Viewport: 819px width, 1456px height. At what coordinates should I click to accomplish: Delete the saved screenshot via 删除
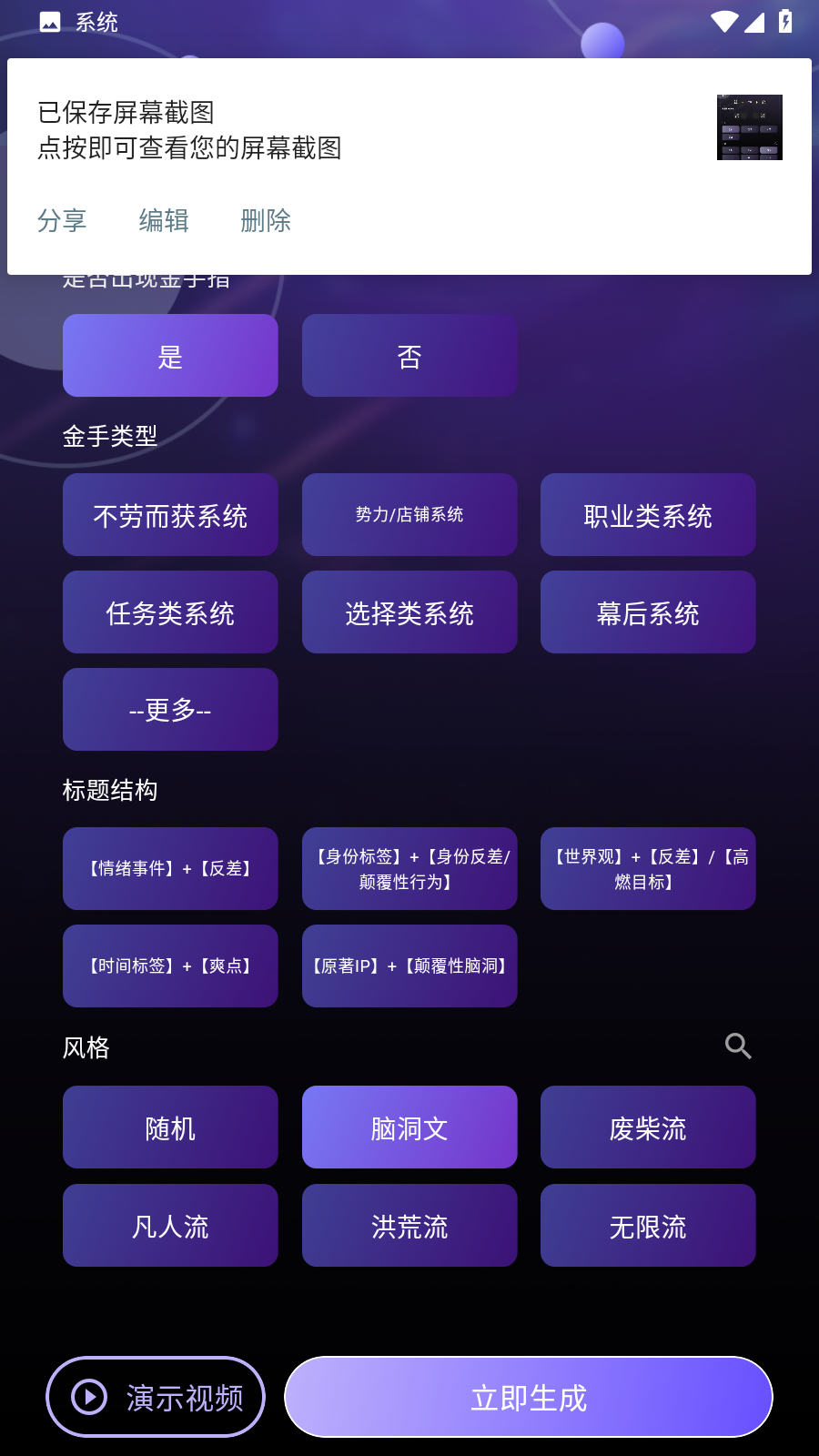coord(266,221)
